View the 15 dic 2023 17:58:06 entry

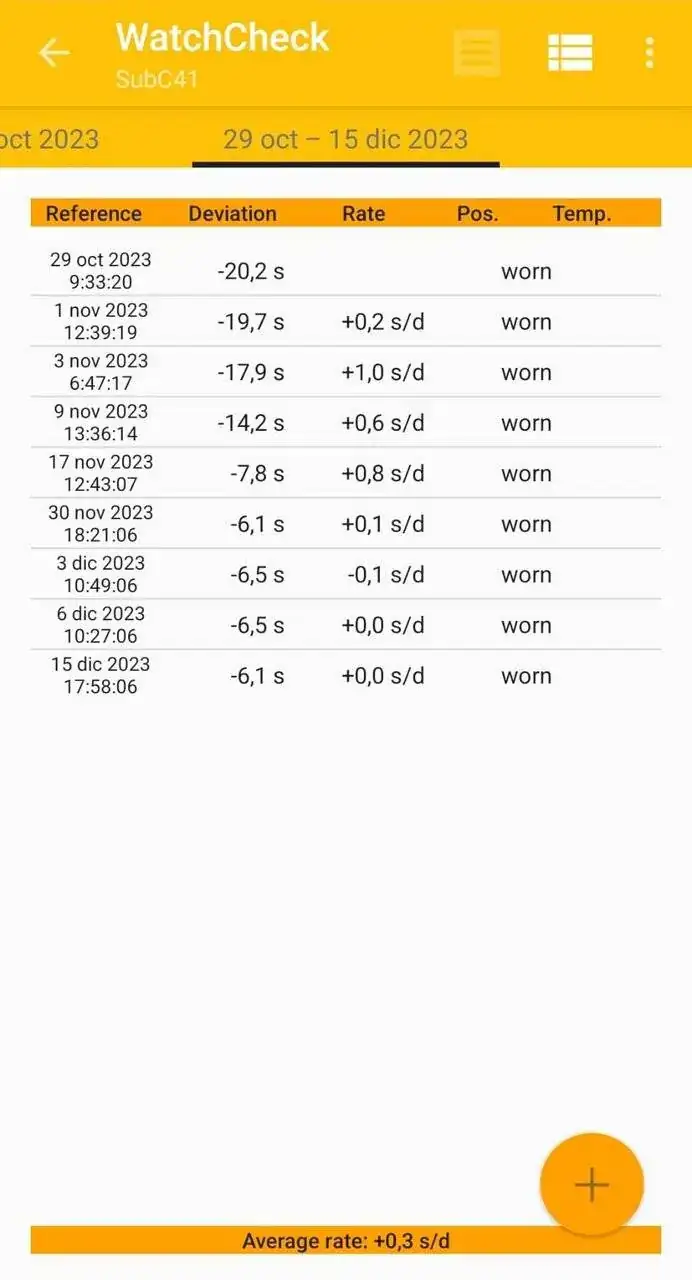click(345, 675)
